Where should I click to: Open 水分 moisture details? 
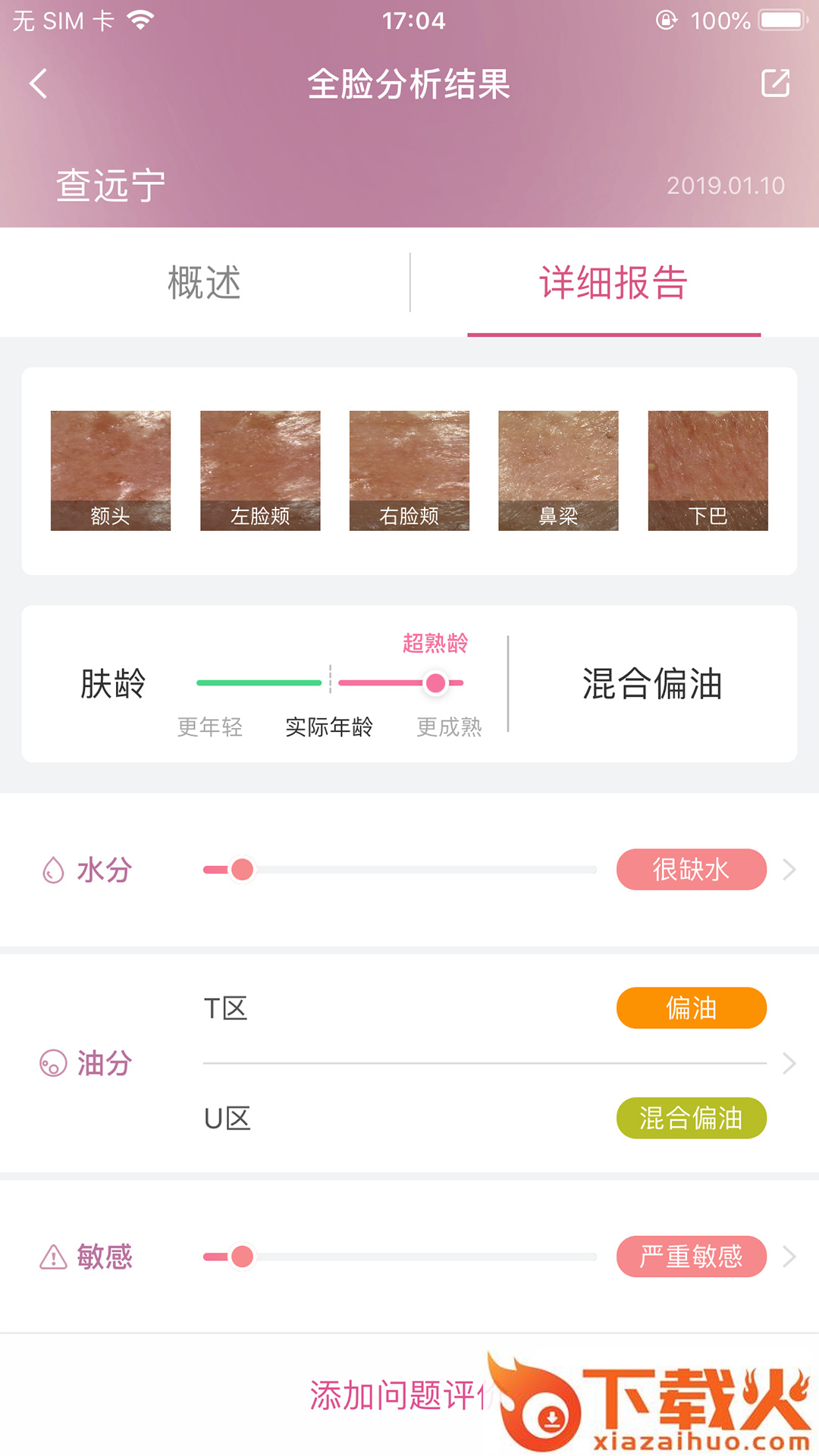789,870
